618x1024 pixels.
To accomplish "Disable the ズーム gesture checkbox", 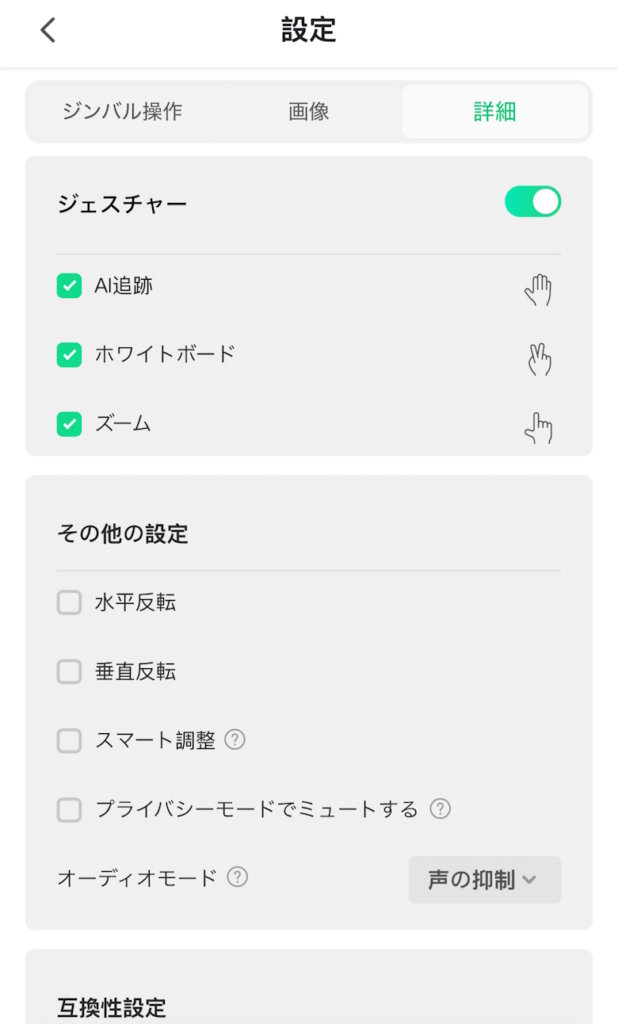I will [x=69, y=424].
